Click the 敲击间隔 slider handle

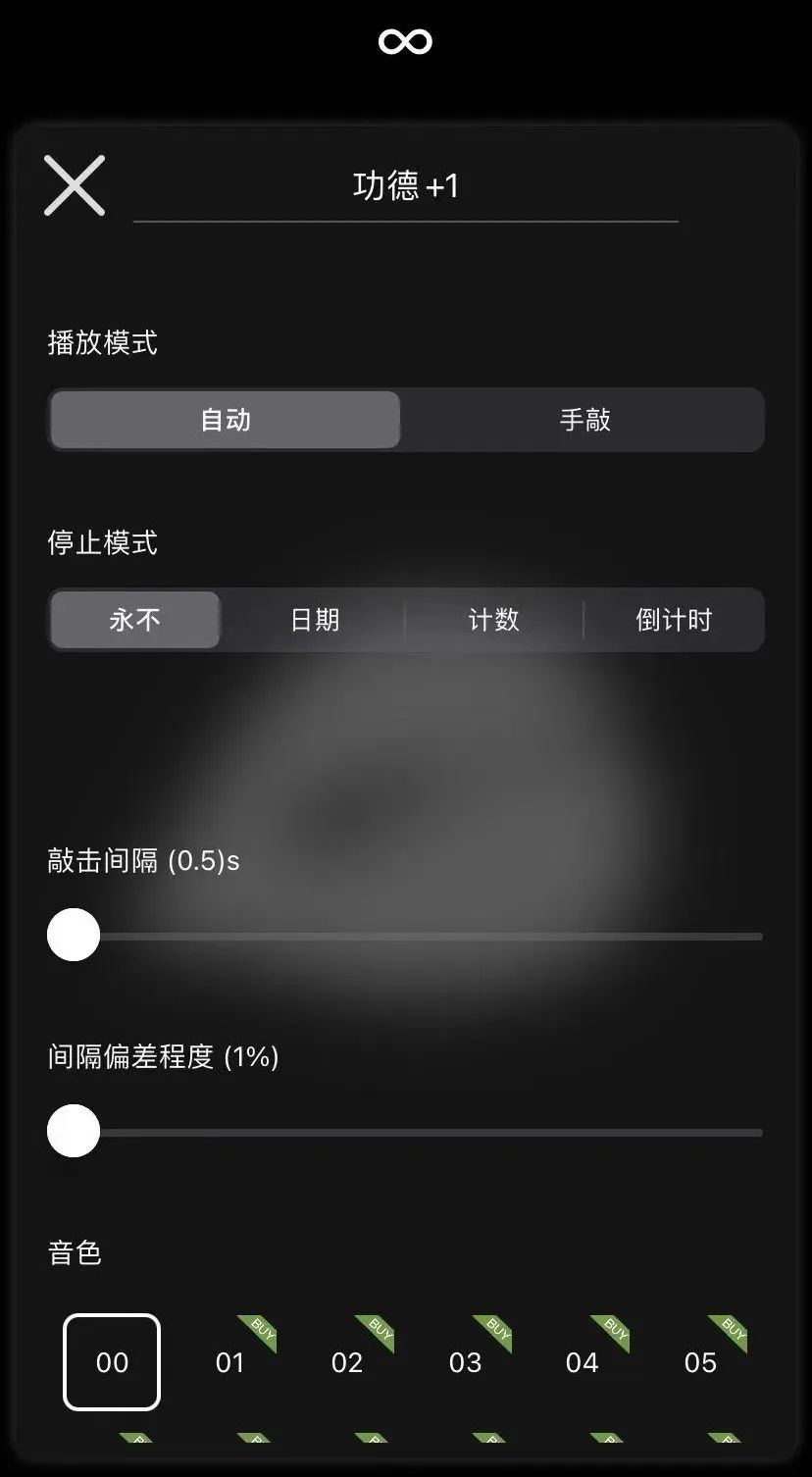pos(73,935)
